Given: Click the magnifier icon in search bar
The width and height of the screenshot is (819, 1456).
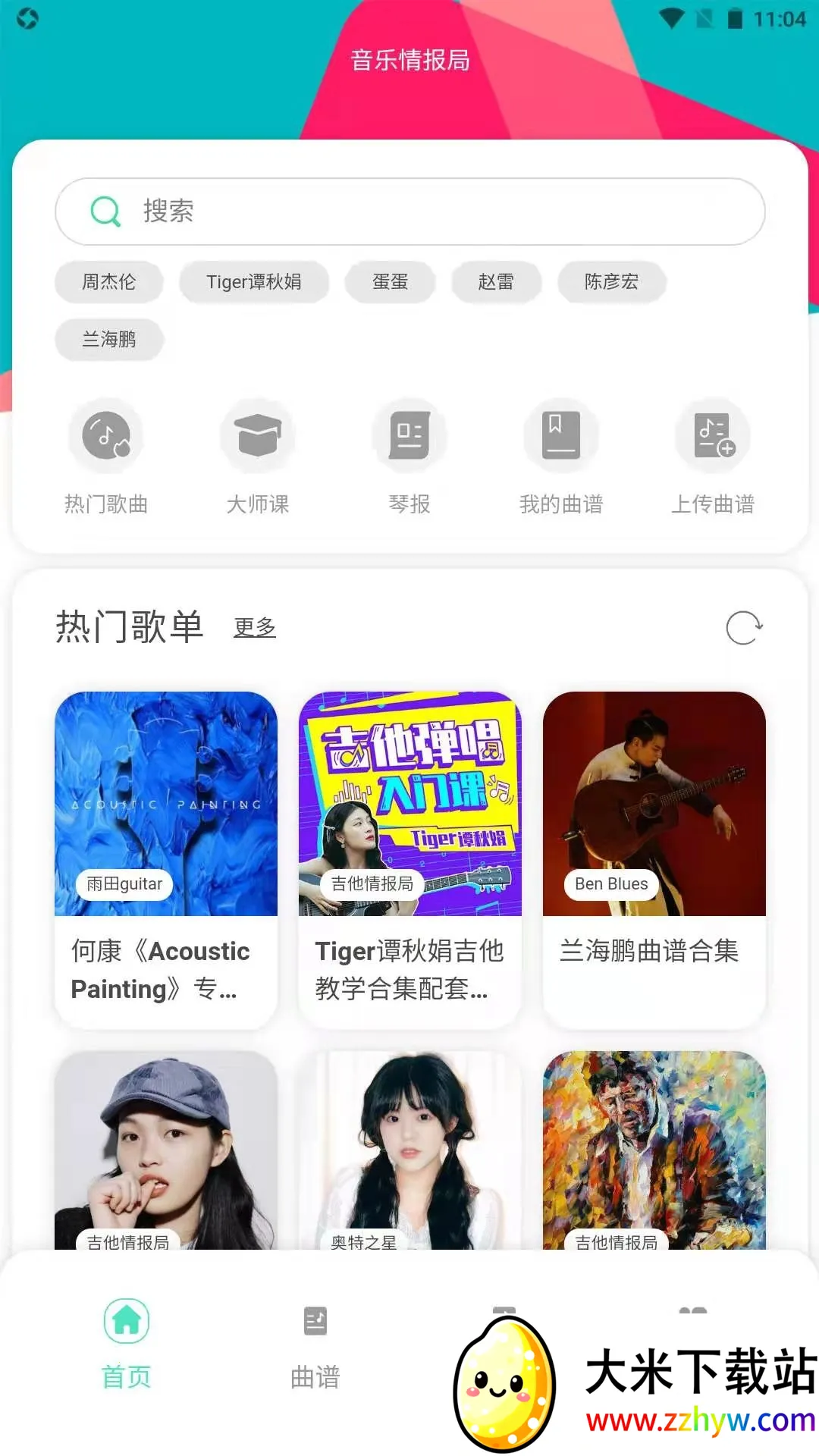Looking at the screenshot, I should coord(105,212).
